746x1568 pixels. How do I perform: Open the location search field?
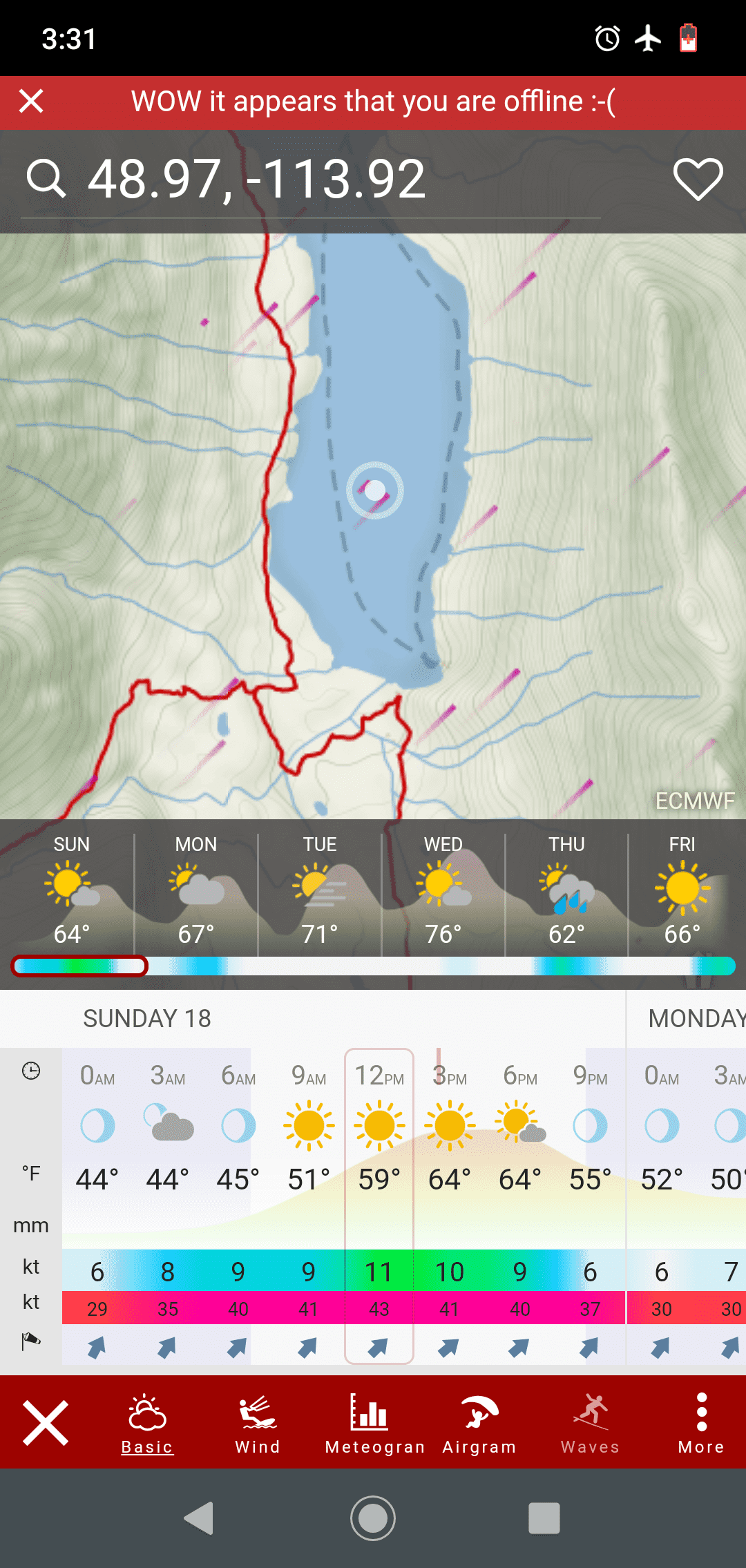click(x=311, y=180)
